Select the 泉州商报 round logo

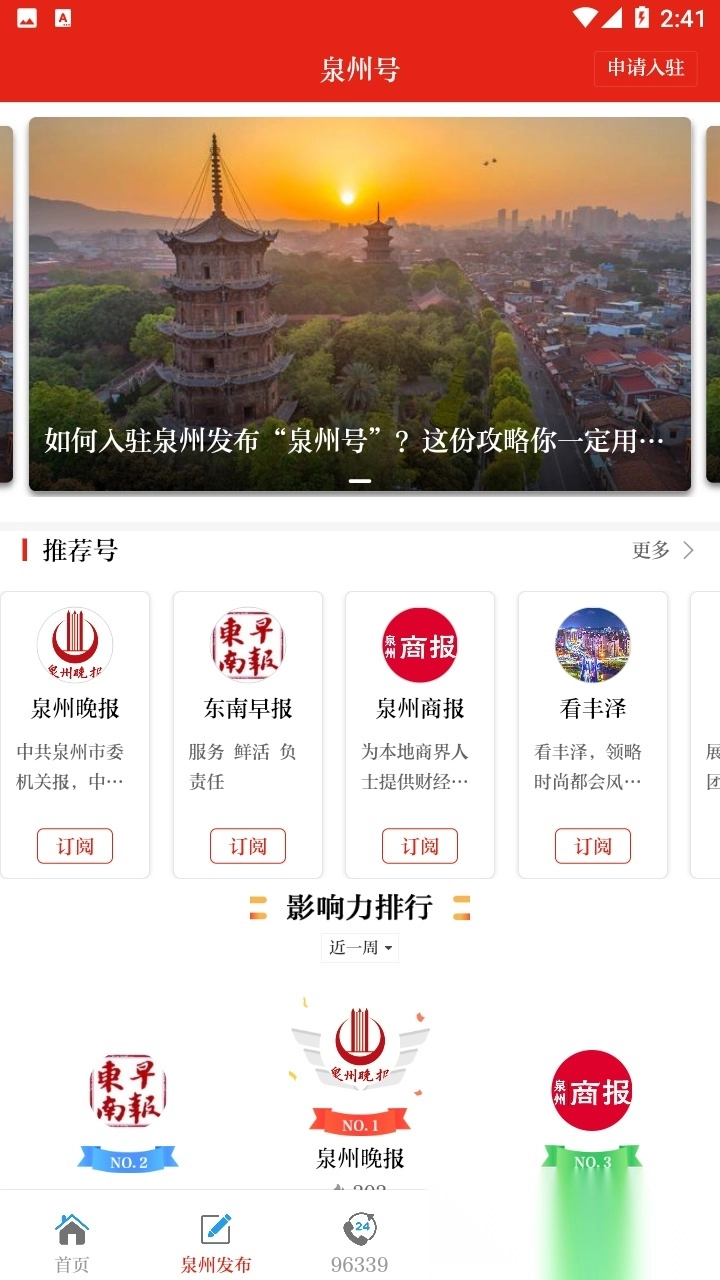[420, 645]
